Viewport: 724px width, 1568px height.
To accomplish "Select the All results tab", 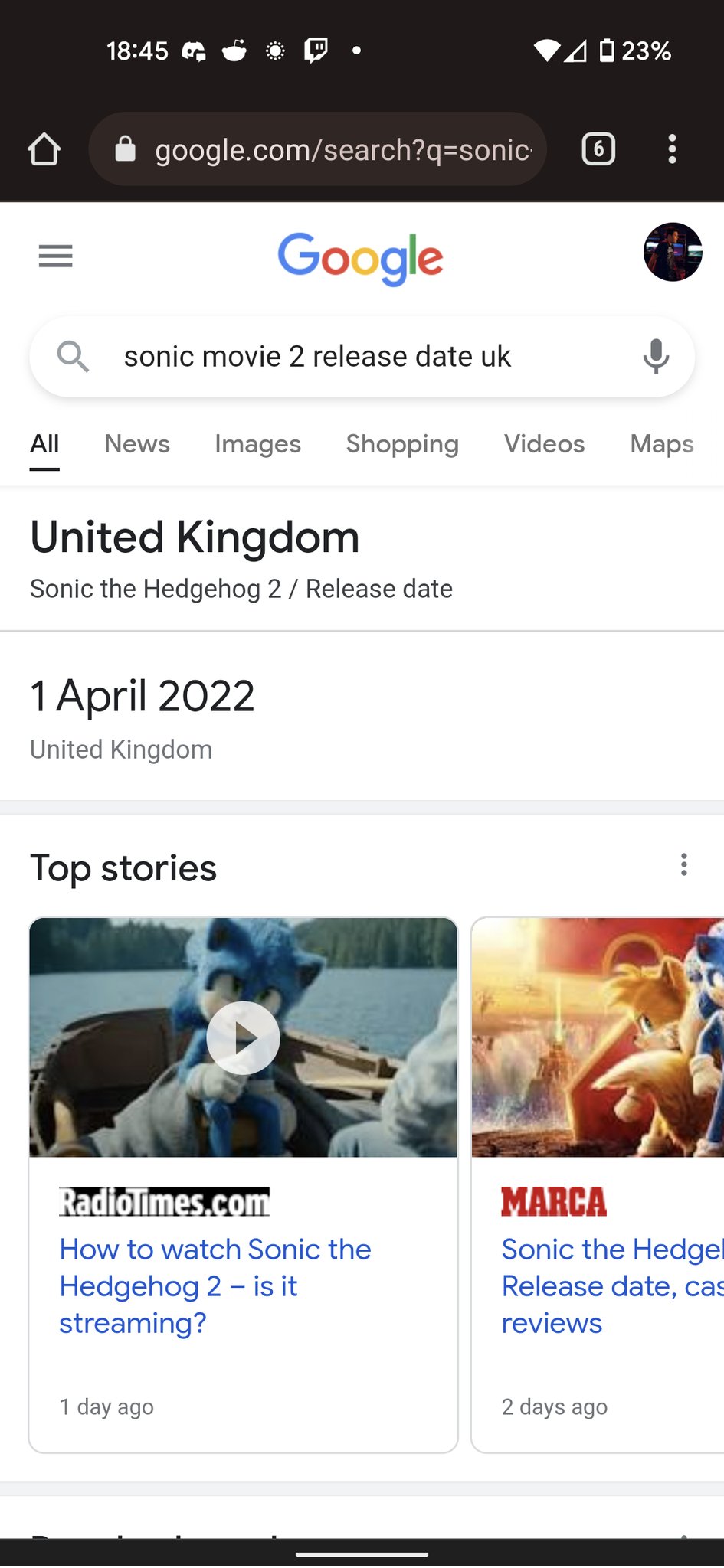I will 44,444.
